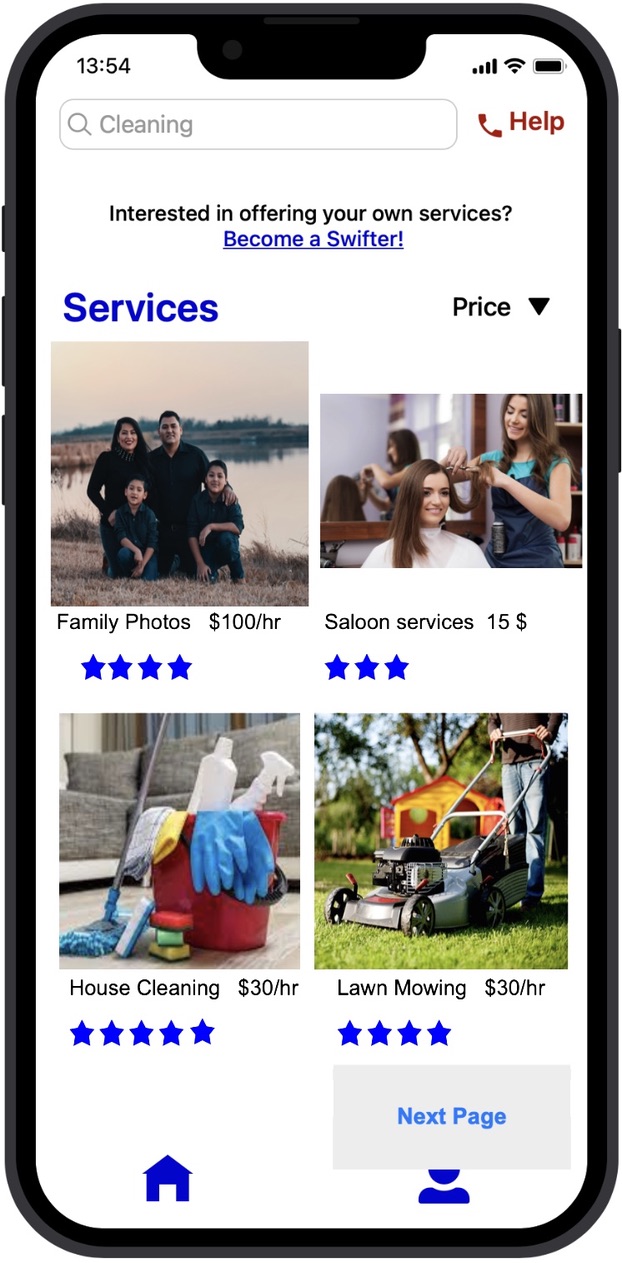622x1263 pixels.
Task: Tap the Cleaning search field
Action: tap(258, 125)
